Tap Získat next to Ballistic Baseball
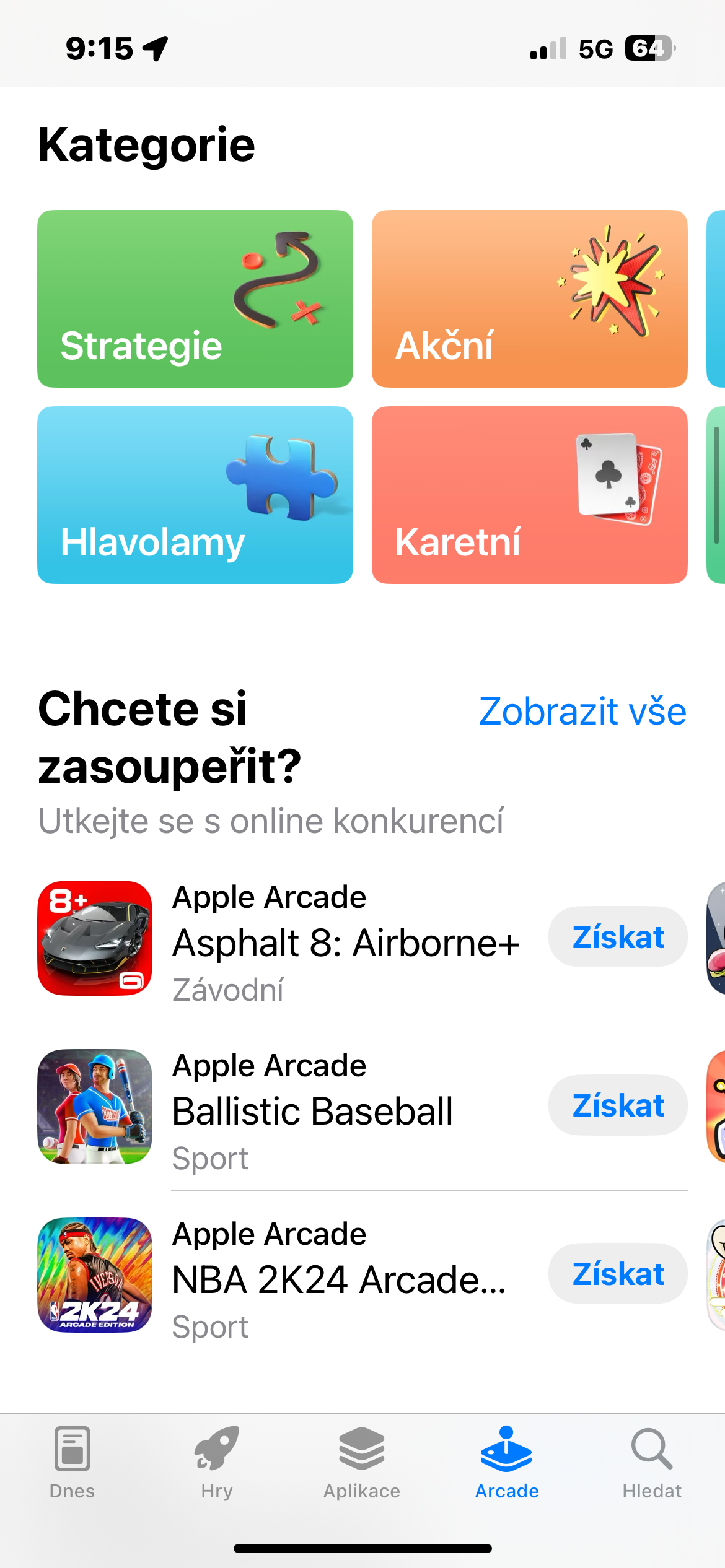The image size is (725, 1568). click(x=617, y=1105)
